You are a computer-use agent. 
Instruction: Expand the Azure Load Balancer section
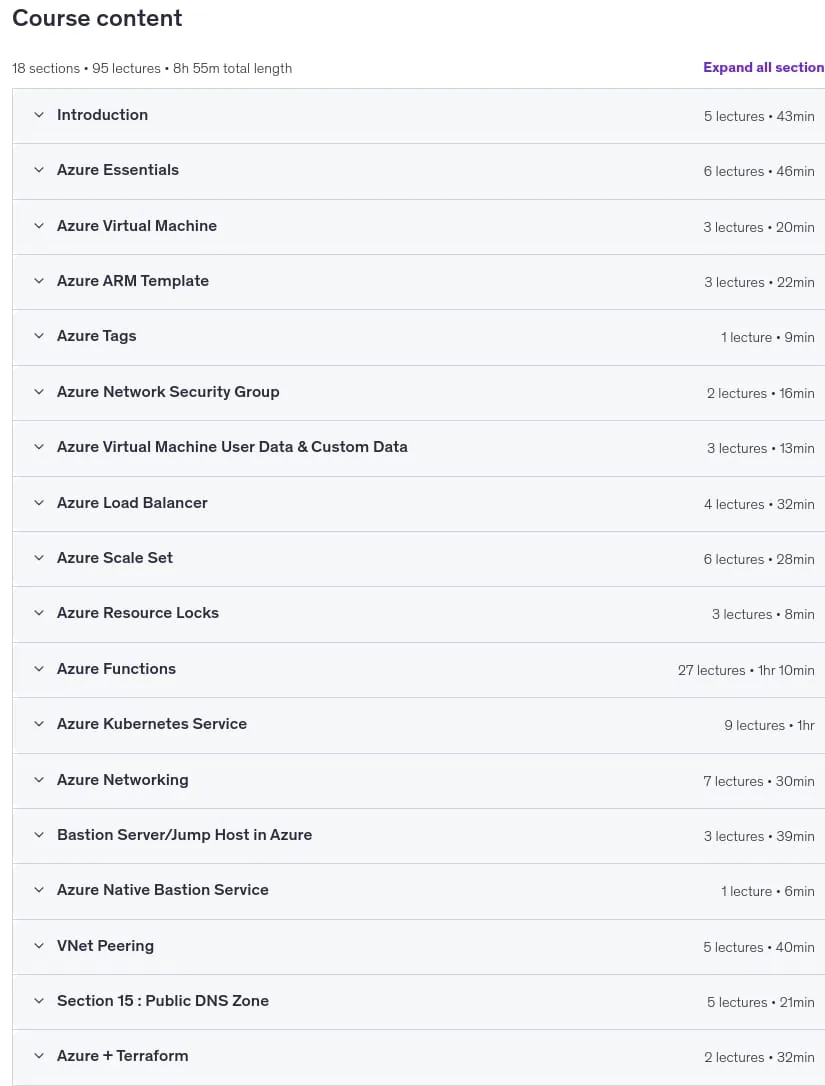(x=418, y=504)
